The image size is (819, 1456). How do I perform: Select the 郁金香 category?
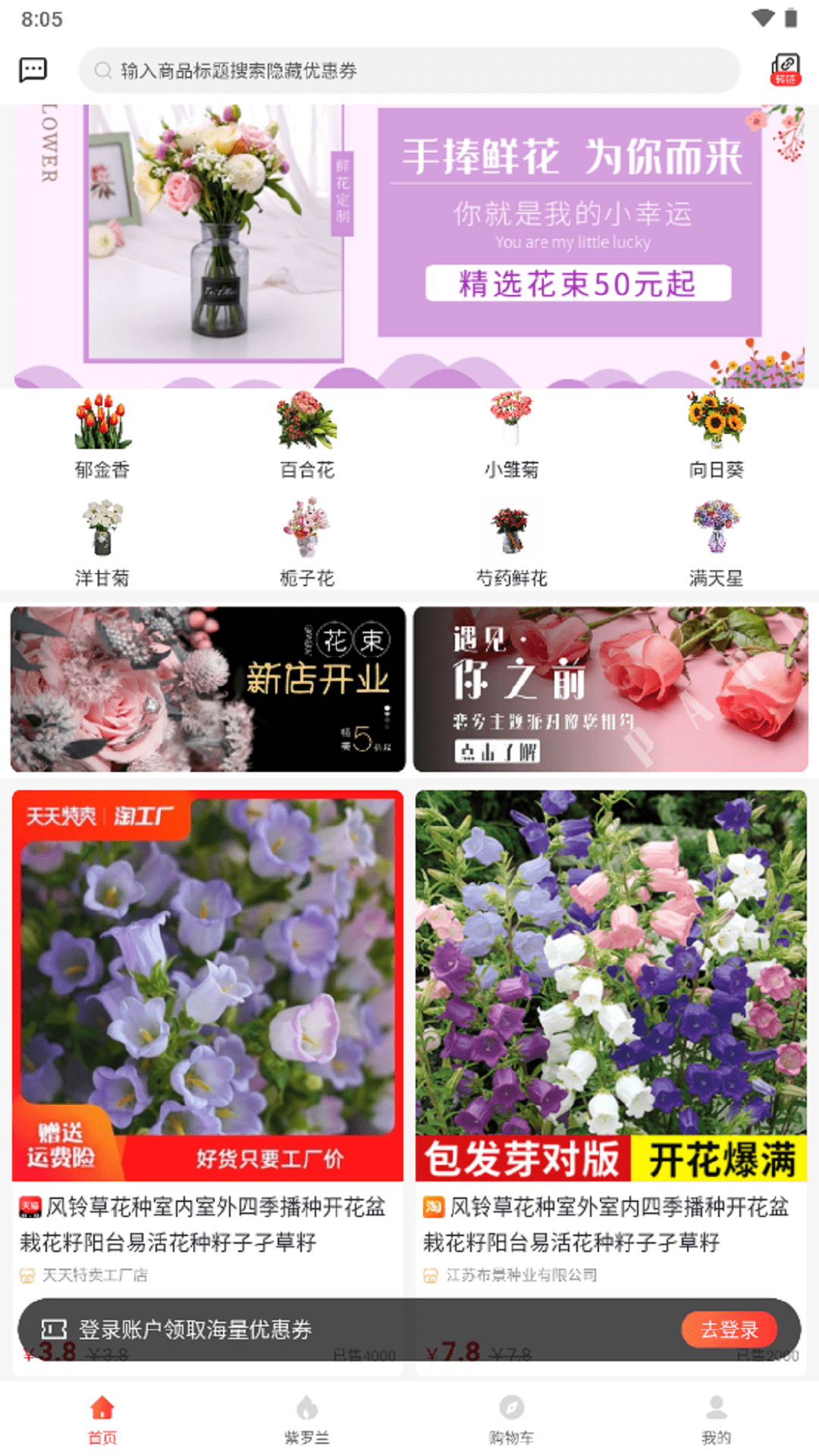(102, 436)
